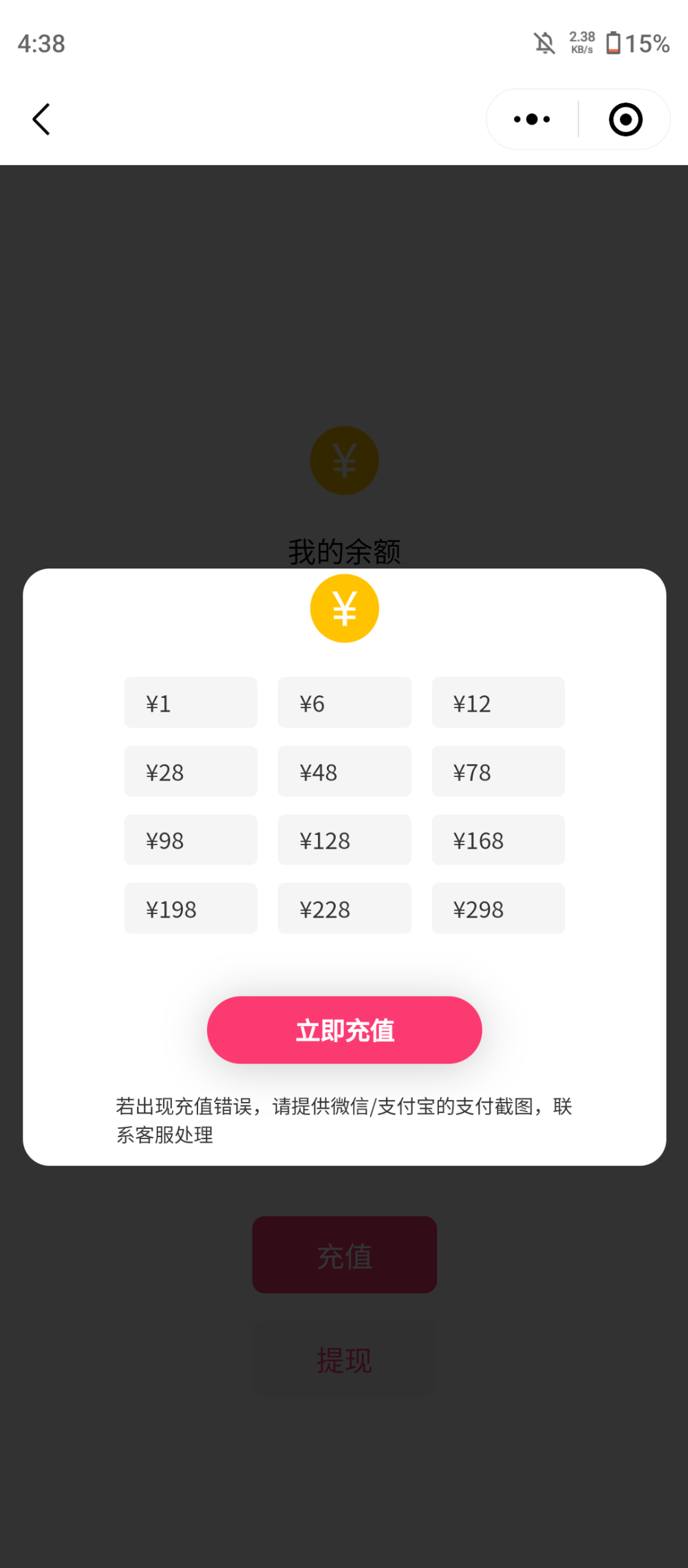Close the mini program with the circle icon
688x1568 pixels.
(625, 120)
